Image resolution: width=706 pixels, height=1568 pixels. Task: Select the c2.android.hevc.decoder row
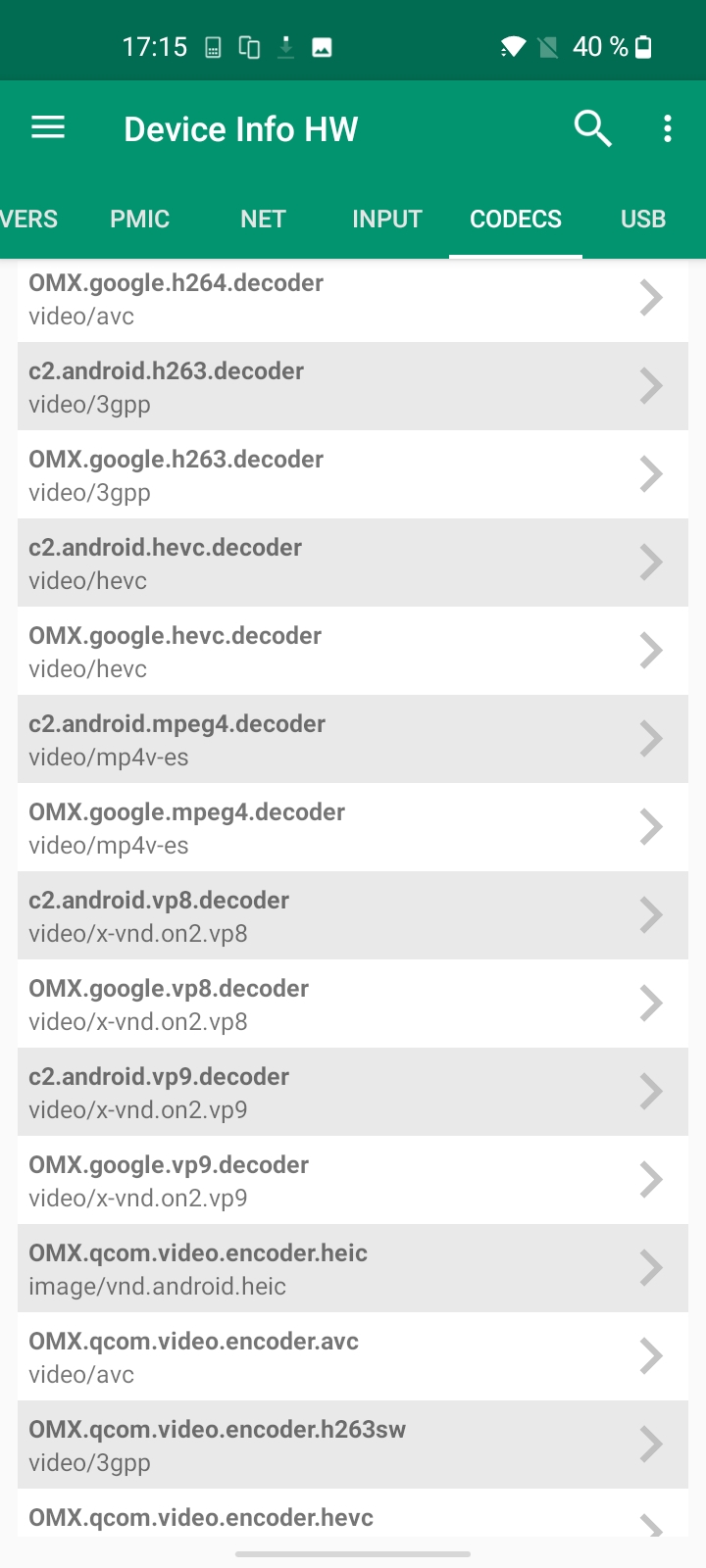(353, 563)
